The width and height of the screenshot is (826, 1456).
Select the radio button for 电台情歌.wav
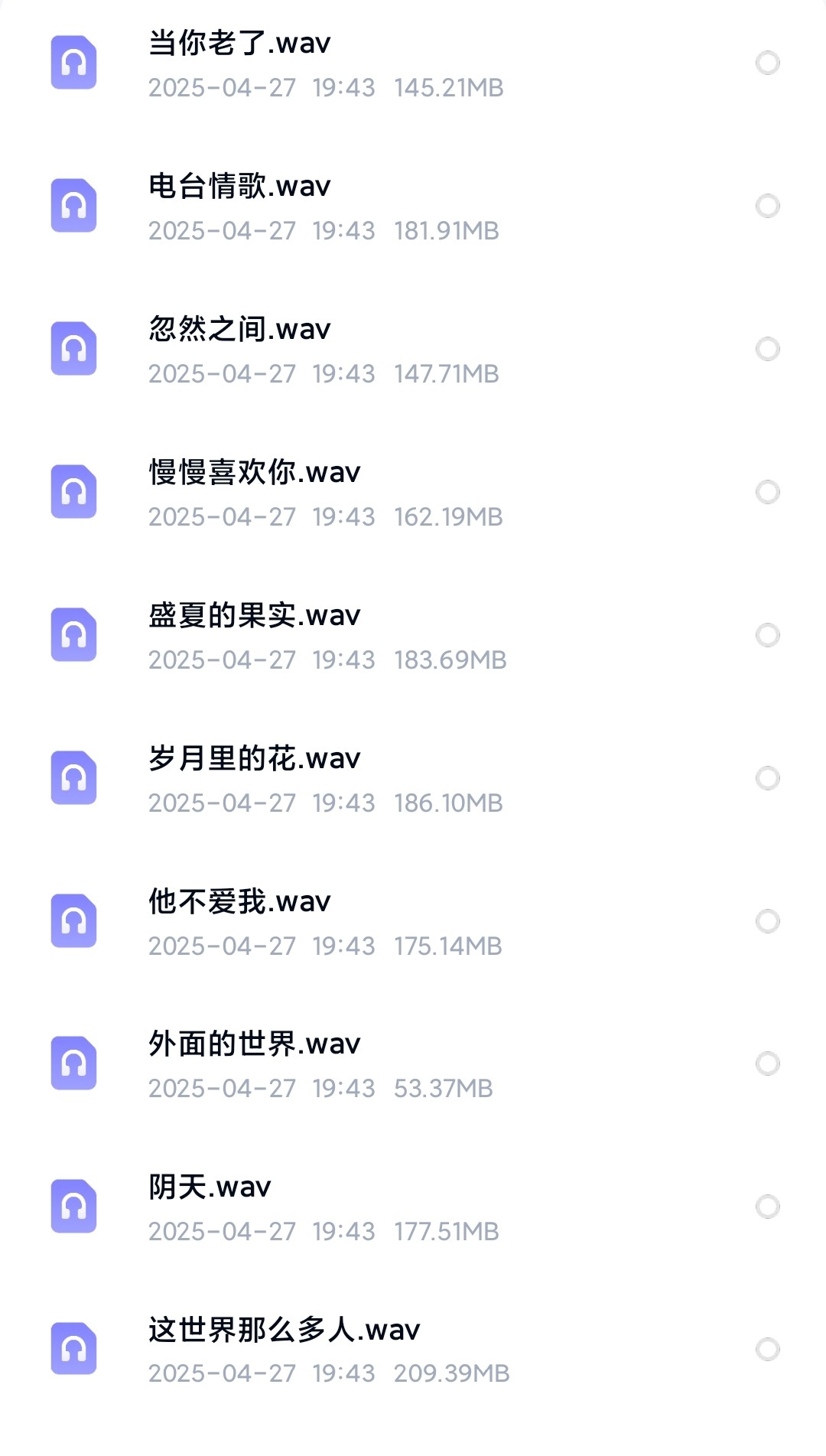(x=767, y=206)
